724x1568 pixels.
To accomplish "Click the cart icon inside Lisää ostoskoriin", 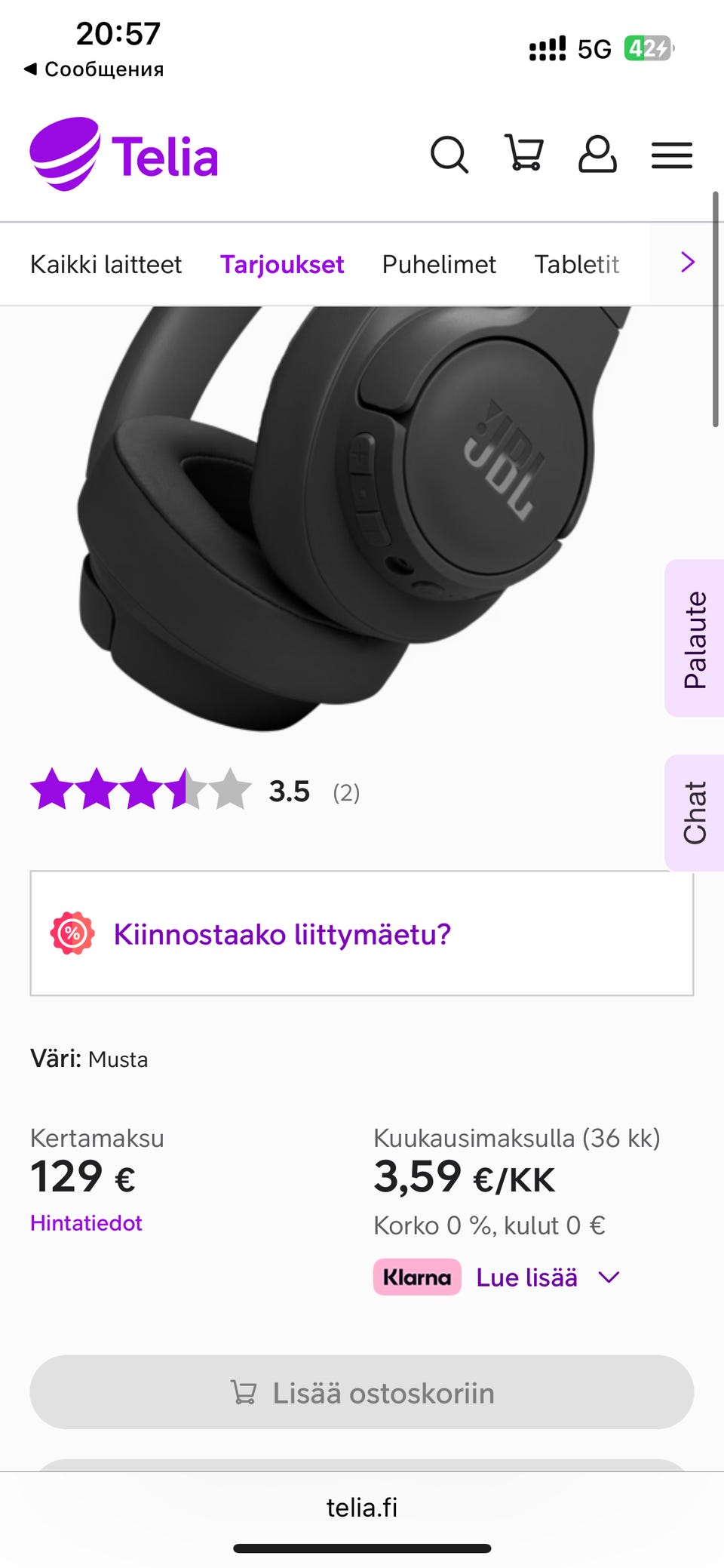I will (x=243, y=1392).
